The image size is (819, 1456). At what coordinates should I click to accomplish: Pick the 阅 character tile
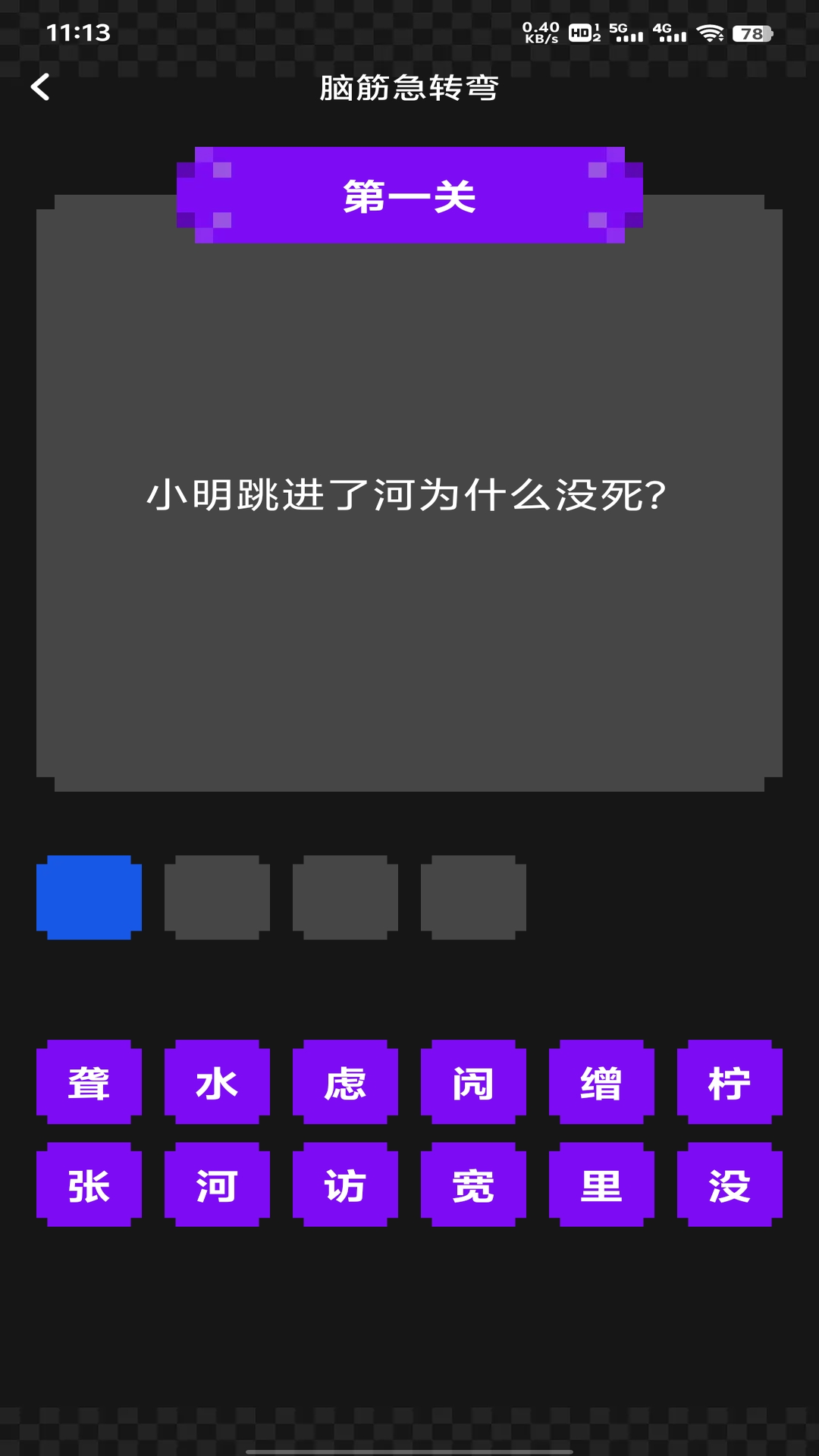coord(473,1083)
